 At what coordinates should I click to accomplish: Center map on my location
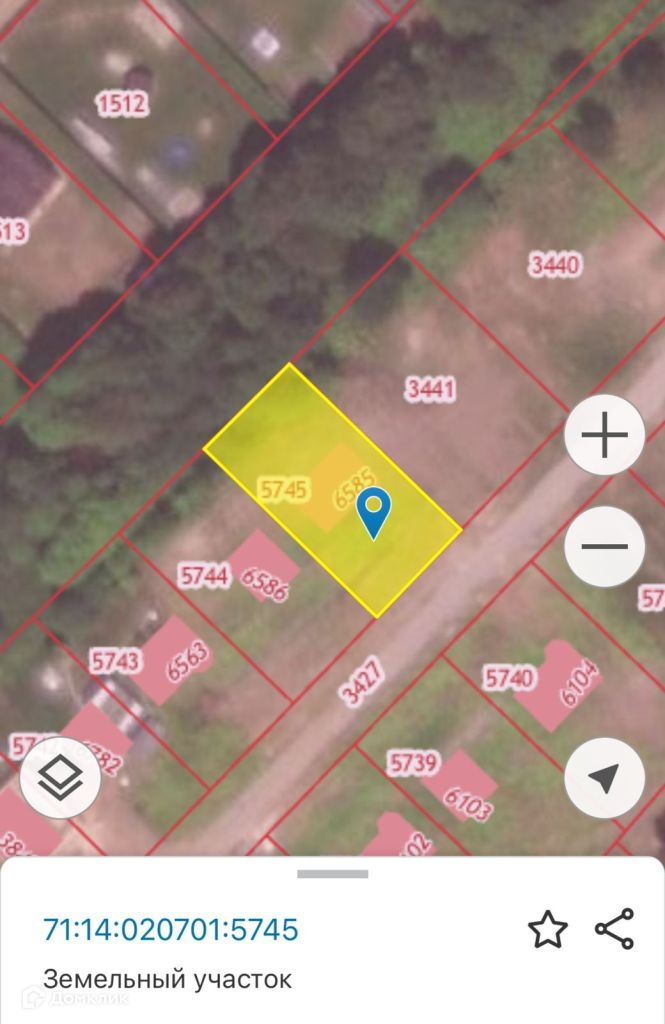click(604, 777)
